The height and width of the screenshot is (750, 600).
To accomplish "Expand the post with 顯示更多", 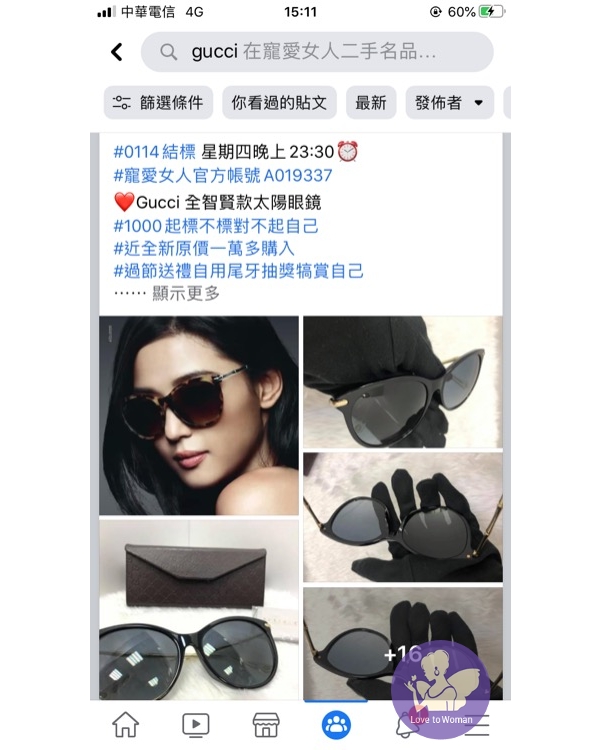I will pos(186,293).
